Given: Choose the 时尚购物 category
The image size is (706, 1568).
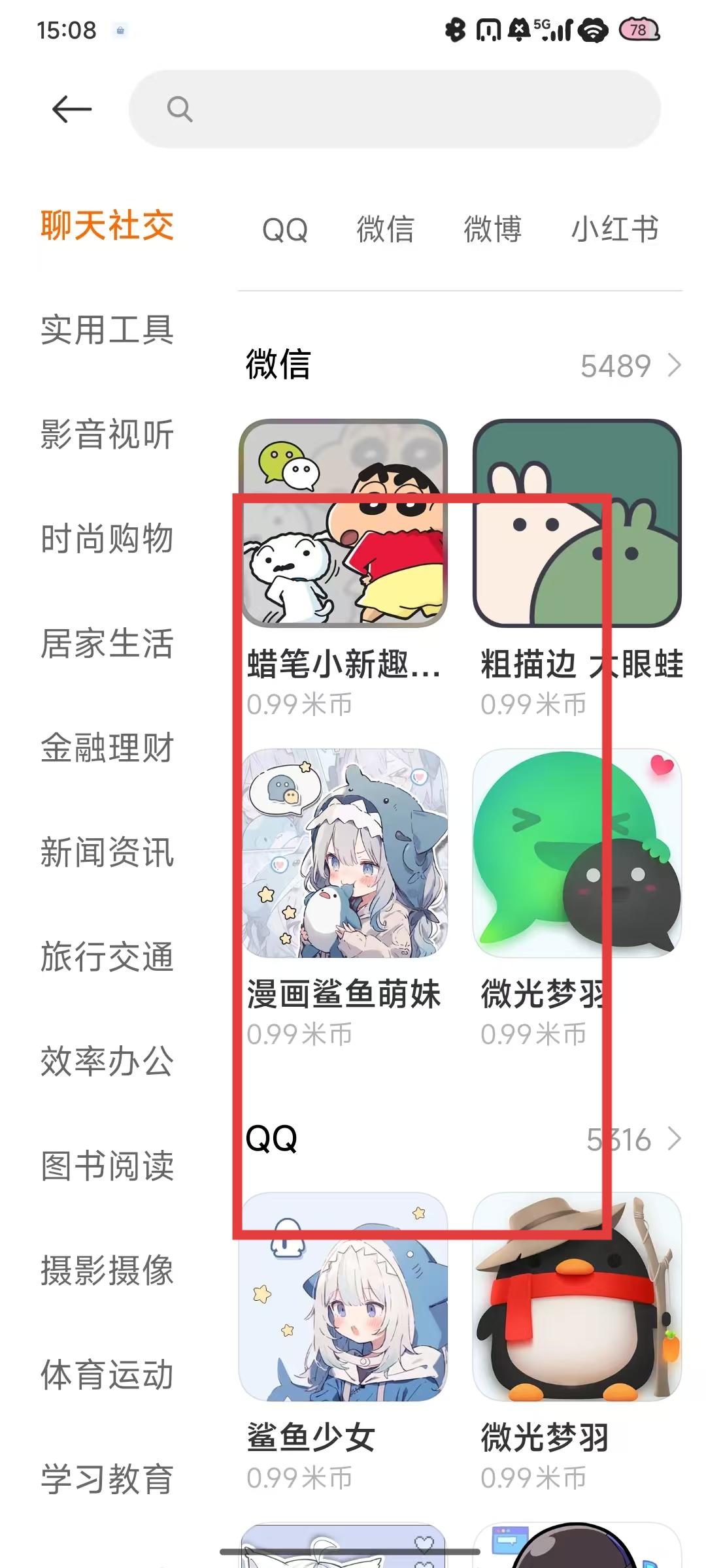Looking at the screenshot, I should (107, 539).
